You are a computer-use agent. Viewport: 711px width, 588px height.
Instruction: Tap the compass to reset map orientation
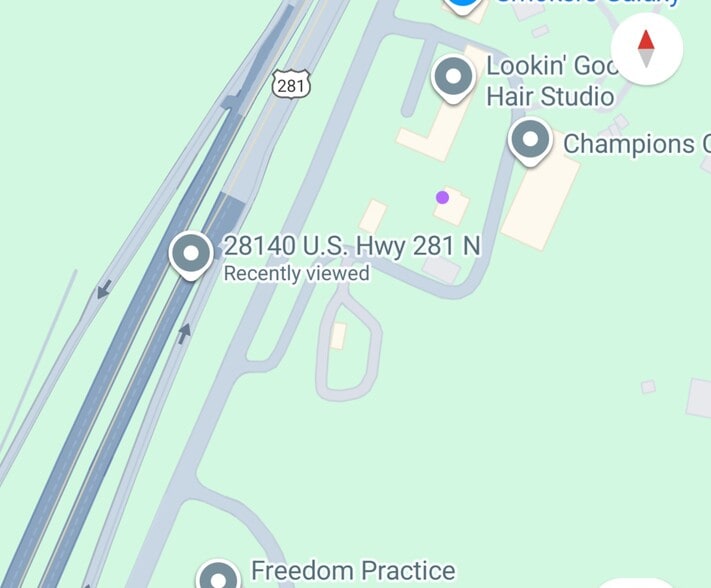coord(646,49)
